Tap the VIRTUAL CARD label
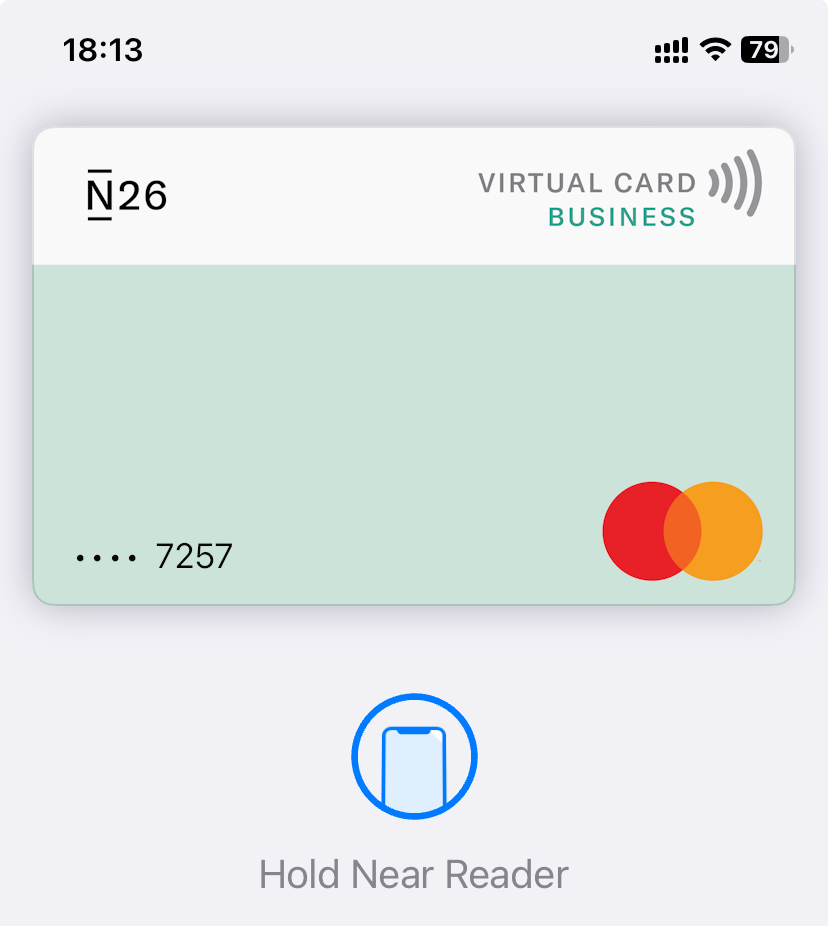 586,183
